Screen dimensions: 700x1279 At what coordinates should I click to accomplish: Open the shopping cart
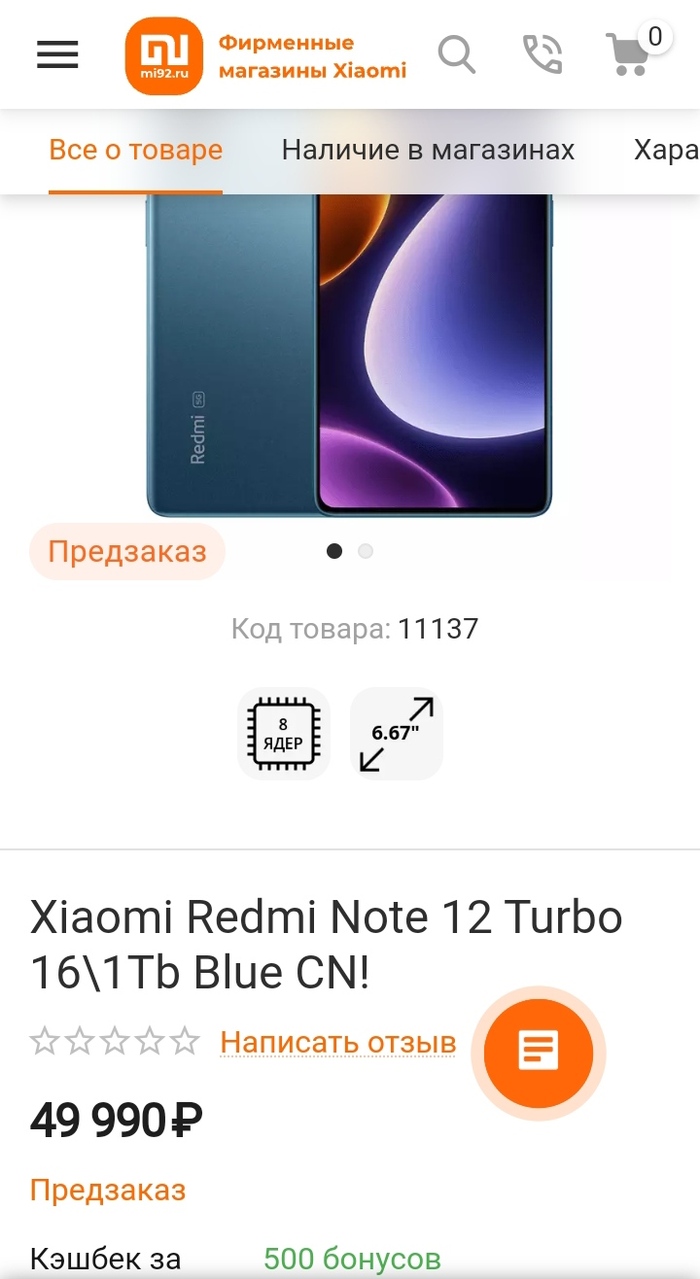(630, 55)
